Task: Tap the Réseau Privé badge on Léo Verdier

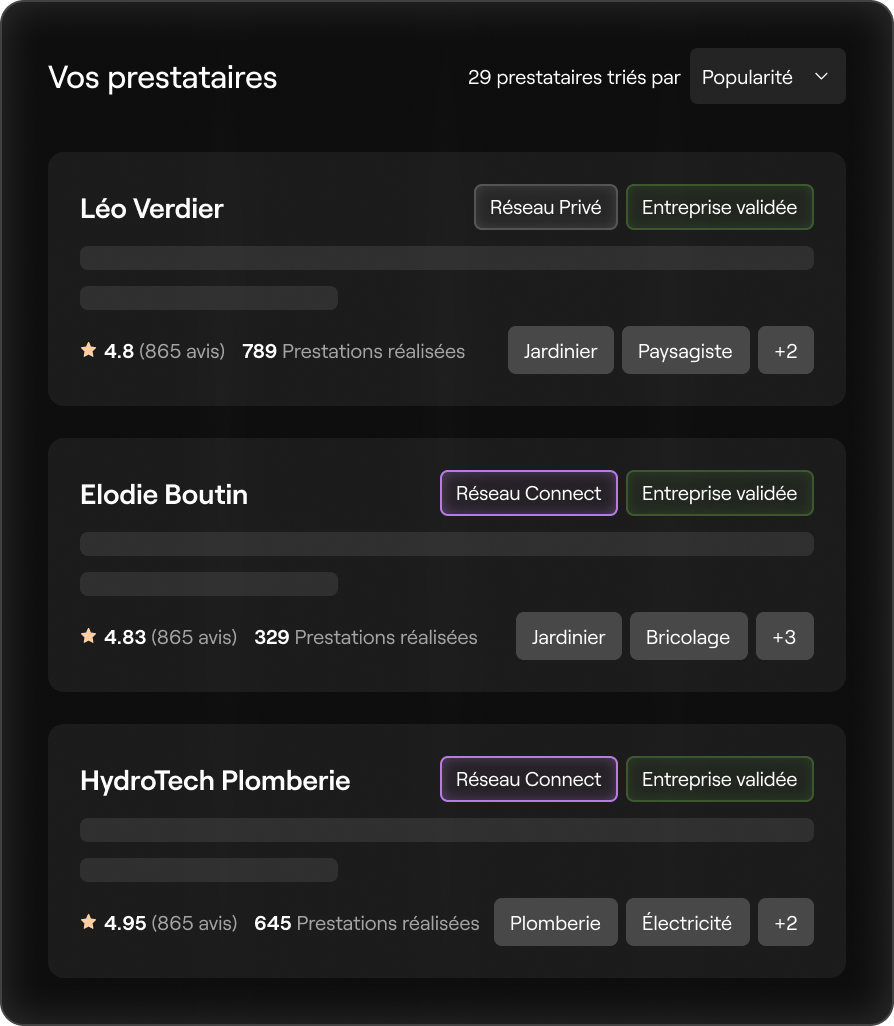Action: 545,208
